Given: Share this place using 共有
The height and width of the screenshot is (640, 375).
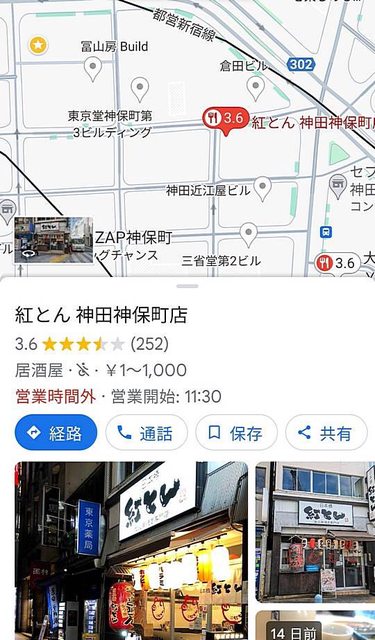Looking at the screenshot, I should [326, 433].
